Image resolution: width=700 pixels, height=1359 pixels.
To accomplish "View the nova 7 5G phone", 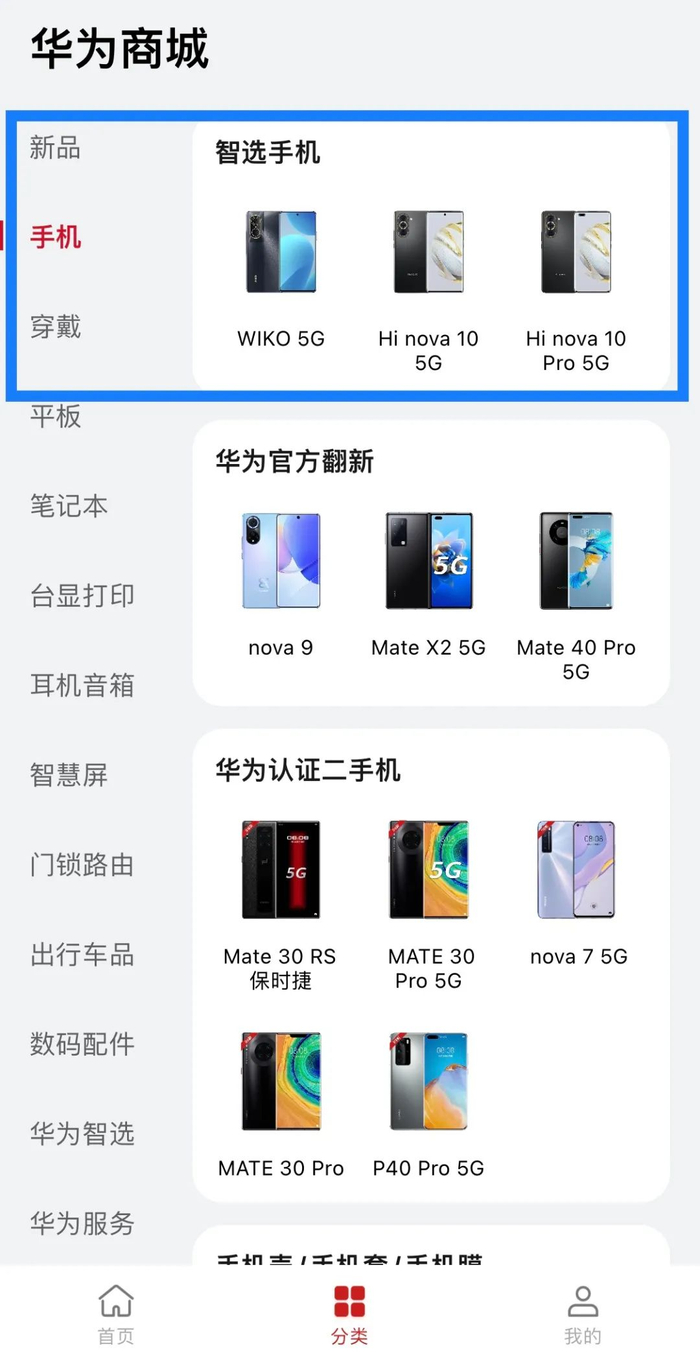I will point(578,890).
